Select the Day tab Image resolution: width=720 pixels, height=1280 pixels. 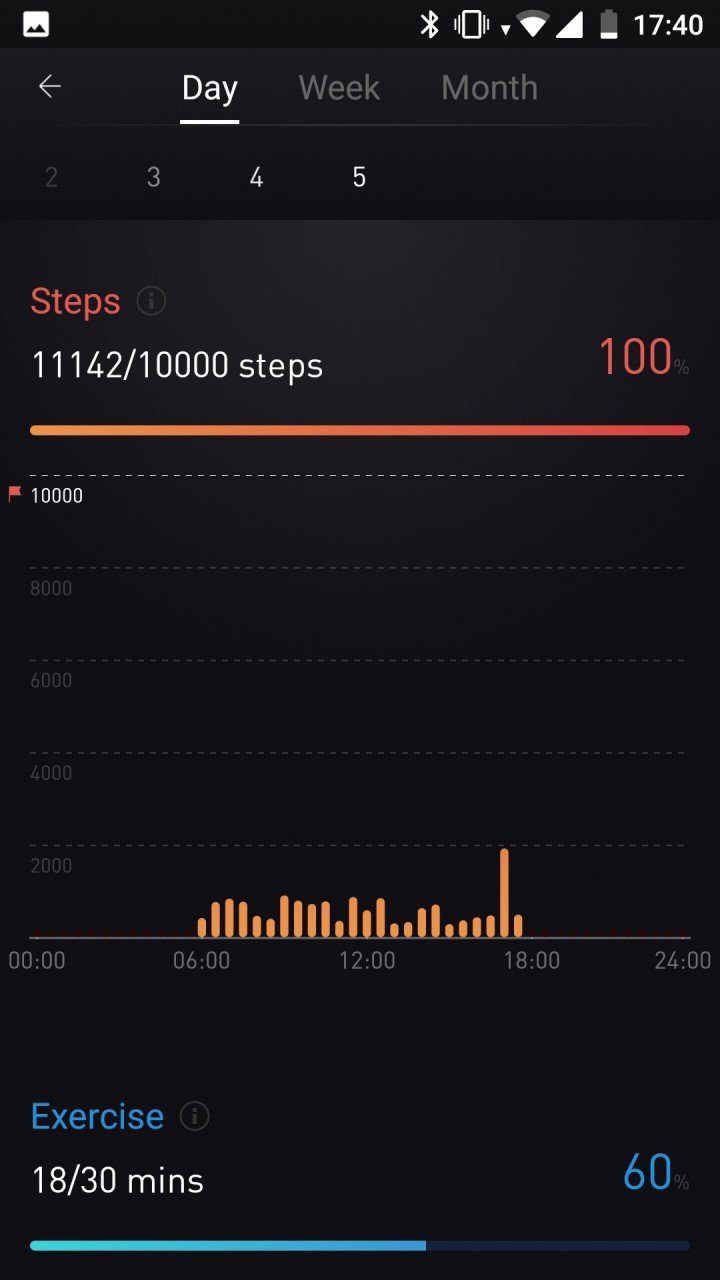(209, 88)
